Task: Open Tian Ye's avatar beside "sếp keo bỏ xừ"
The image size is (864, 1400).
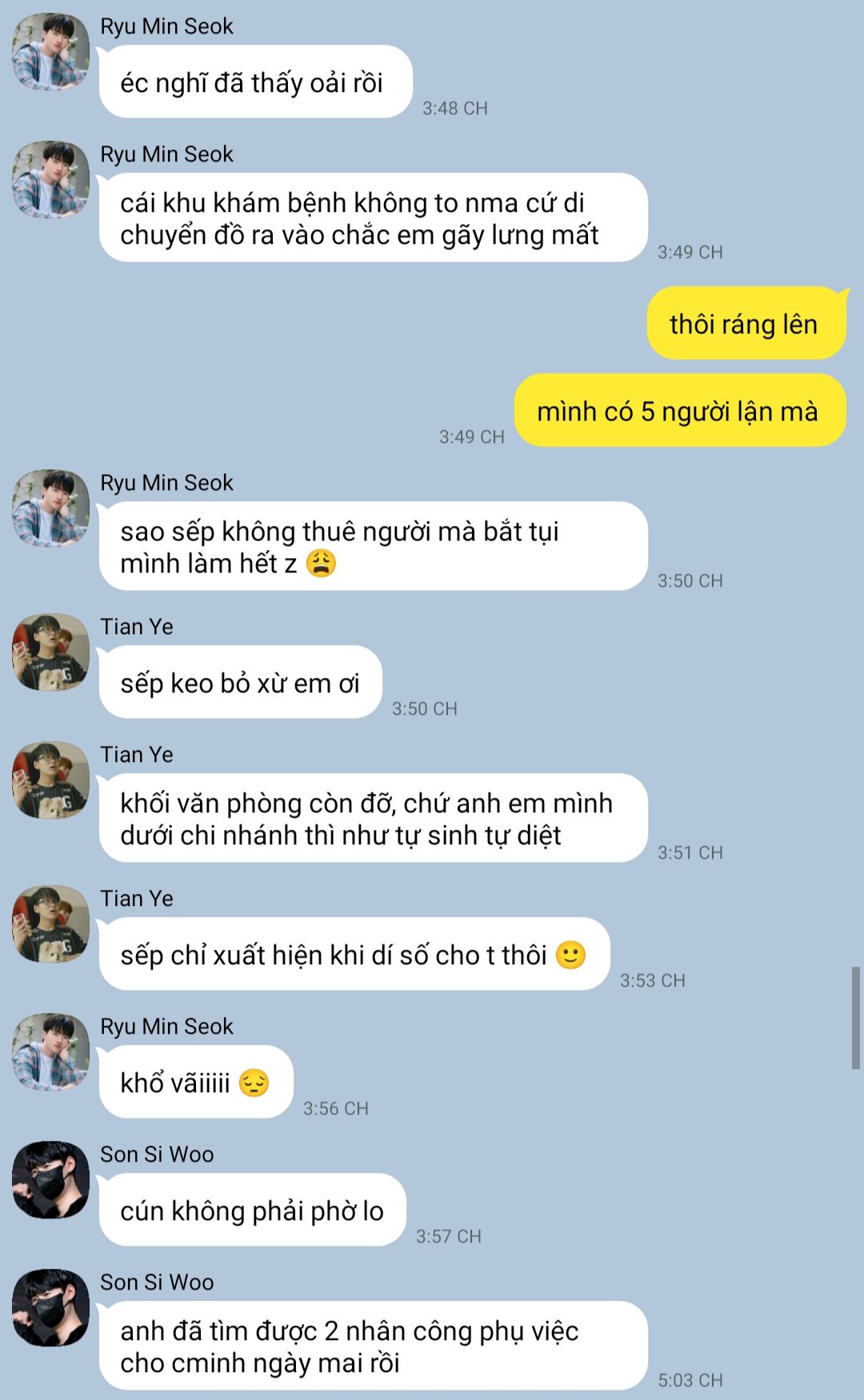Action: pos(50,652)
